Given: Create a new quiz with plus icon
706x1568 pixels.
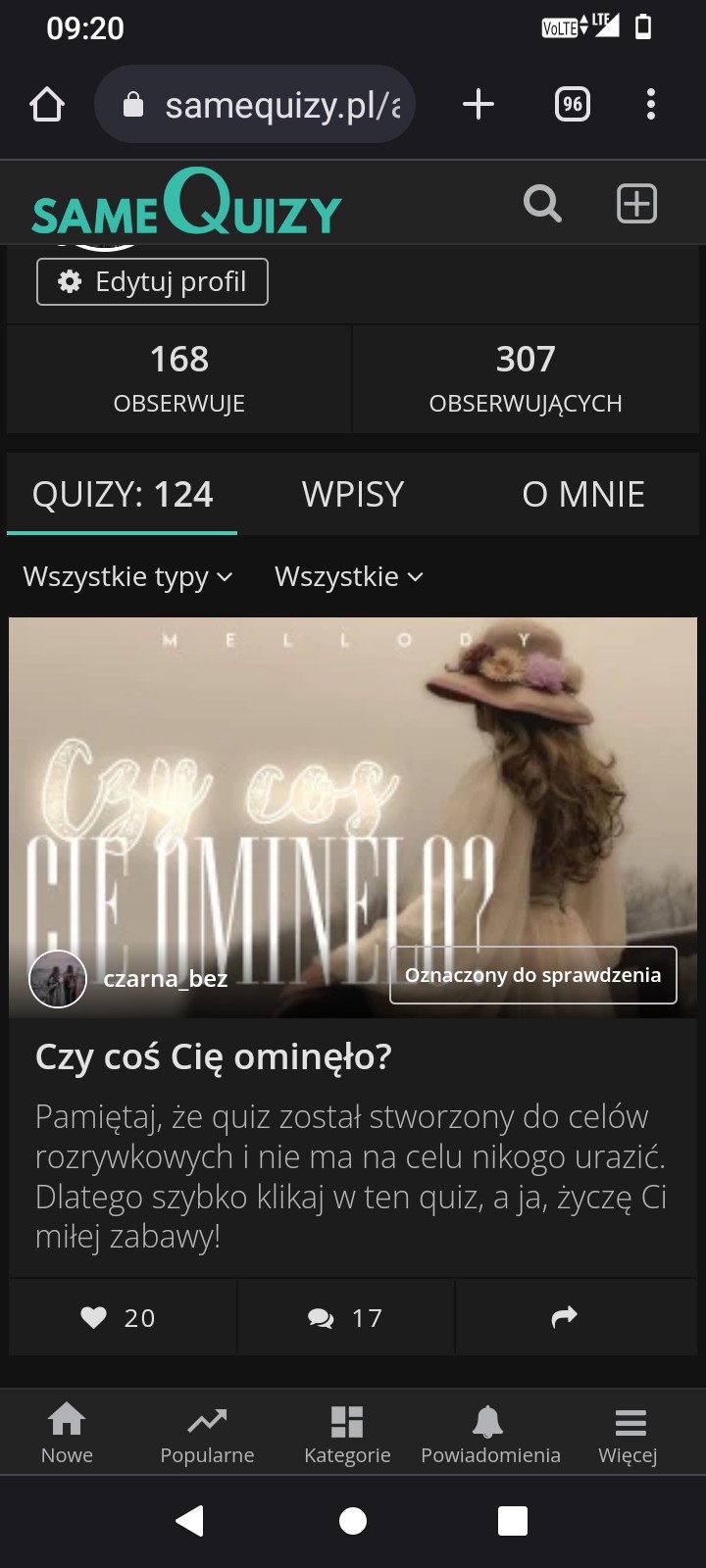Looking at the screenshot, I should [x=636, y=204].
